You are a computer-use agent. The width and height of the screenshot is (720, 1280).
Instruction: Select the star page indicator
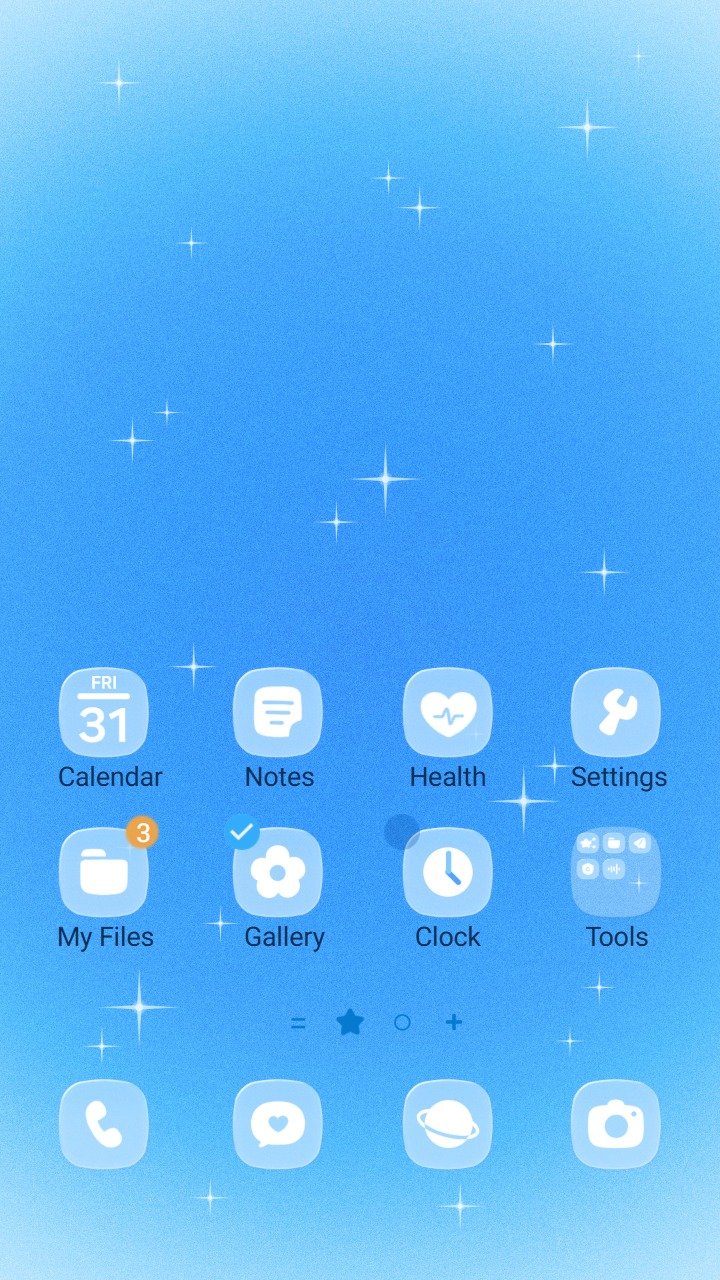(350, 1022)
